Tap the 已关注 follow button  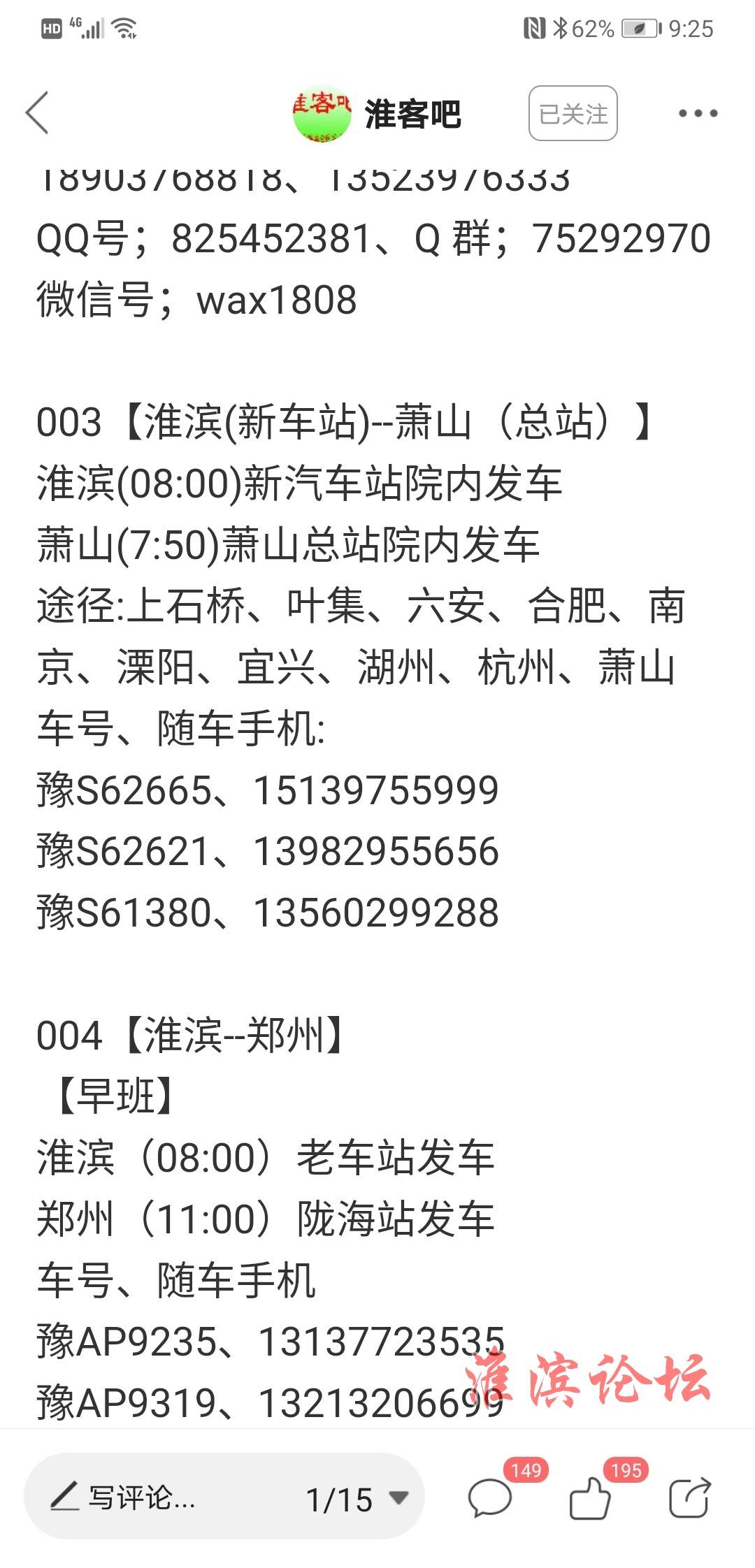573,113
